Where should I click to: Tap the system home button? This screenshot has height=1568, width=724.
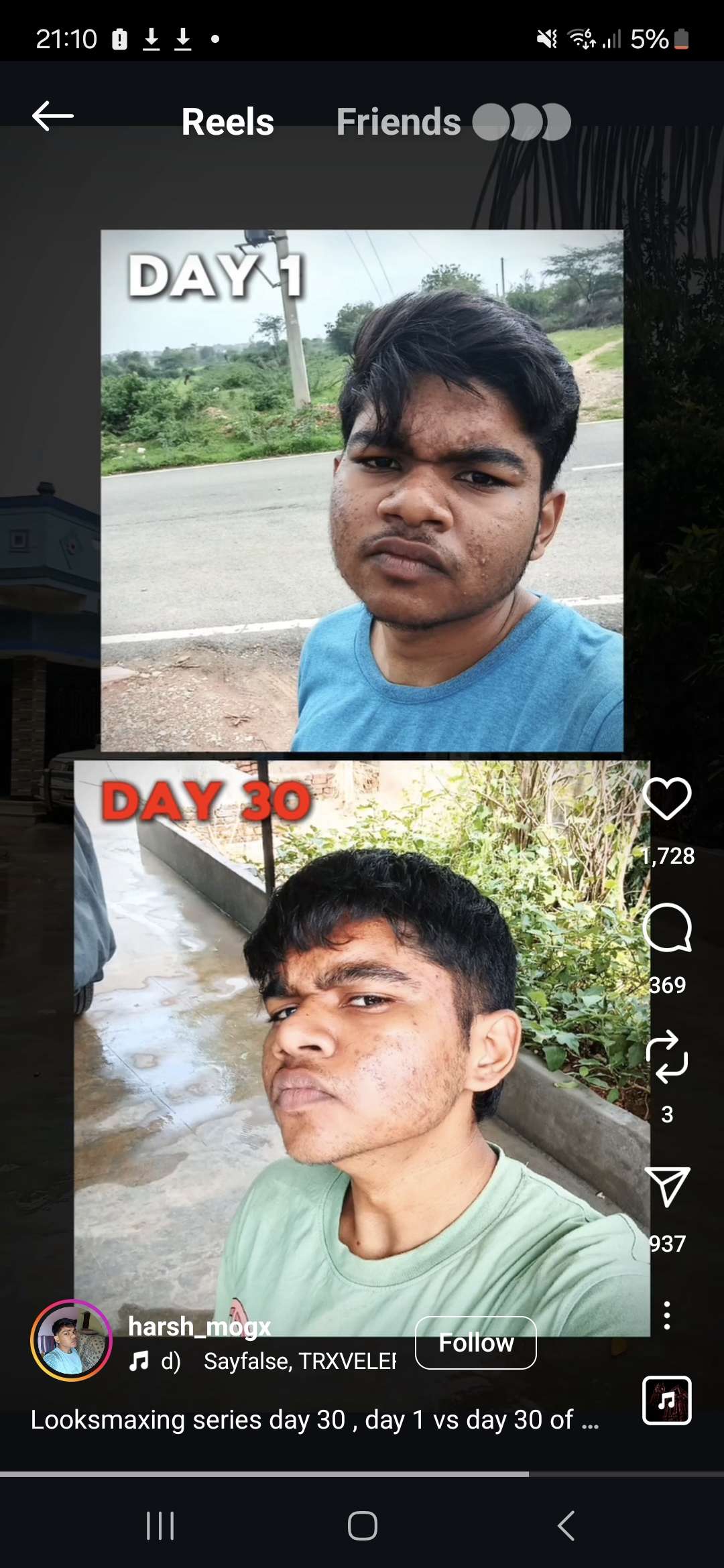[363, 1526]
